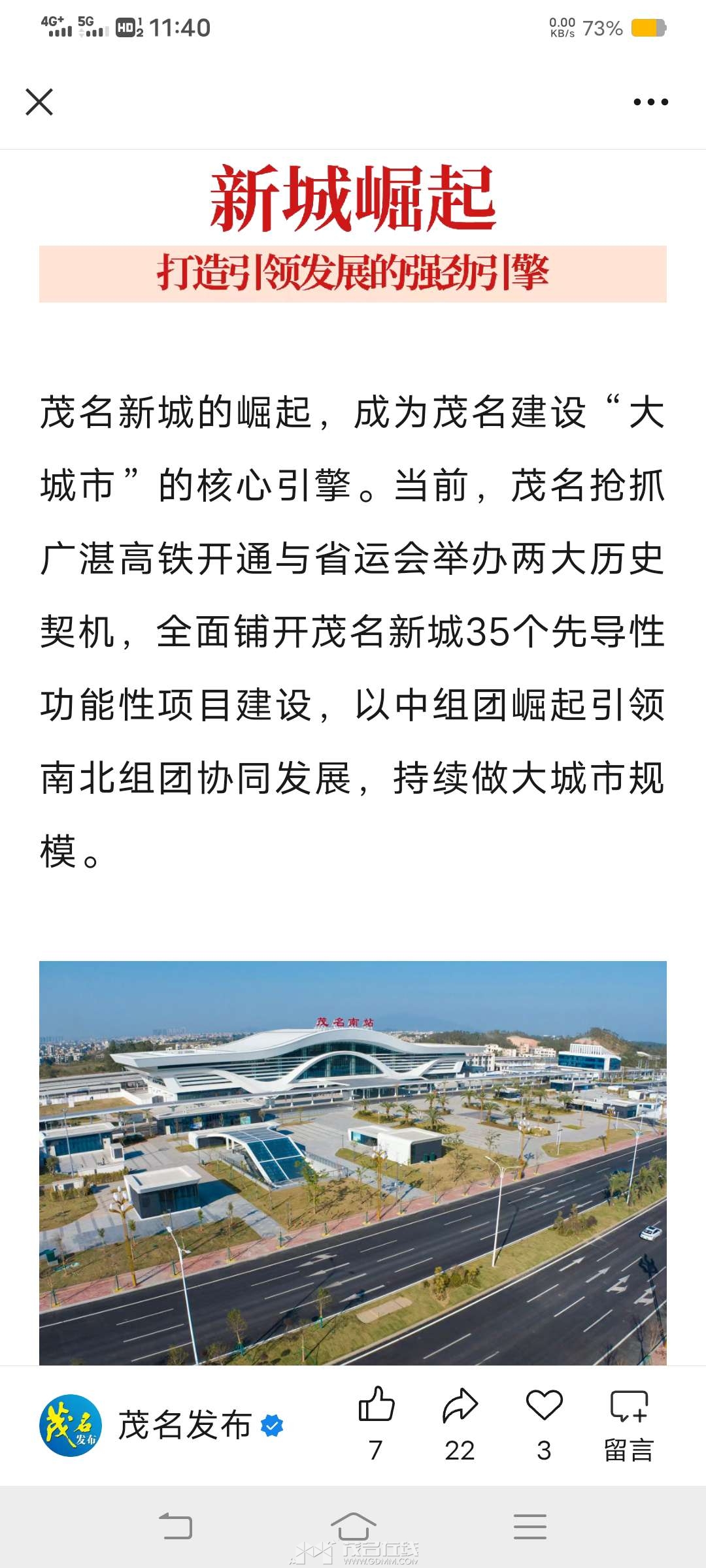706x1568 pixels.
Task: Close the article page
Action: click(39, 102)
